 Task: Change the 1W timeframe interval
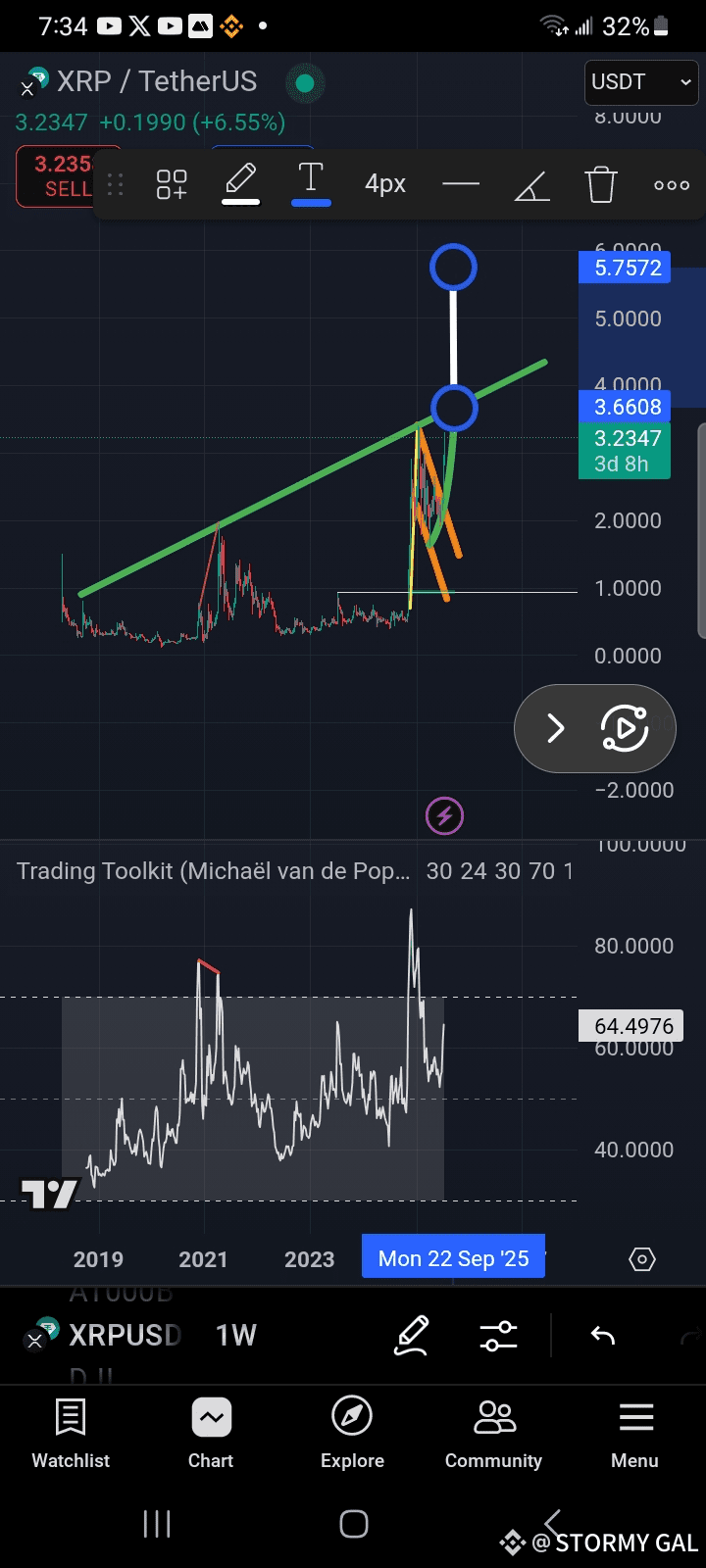tap(236, 1335)
